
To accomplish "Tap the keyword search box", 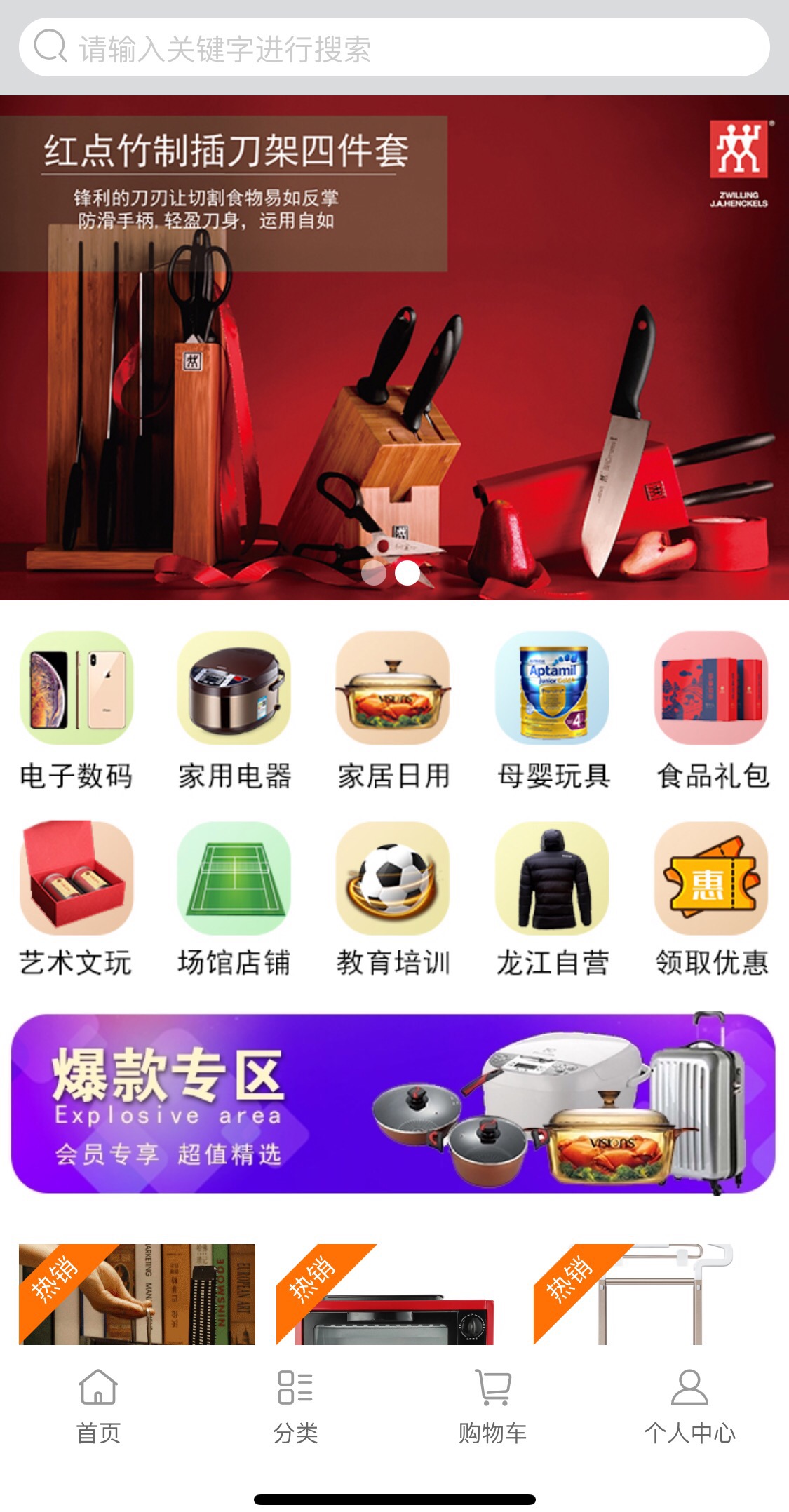I will coord(394,48).
